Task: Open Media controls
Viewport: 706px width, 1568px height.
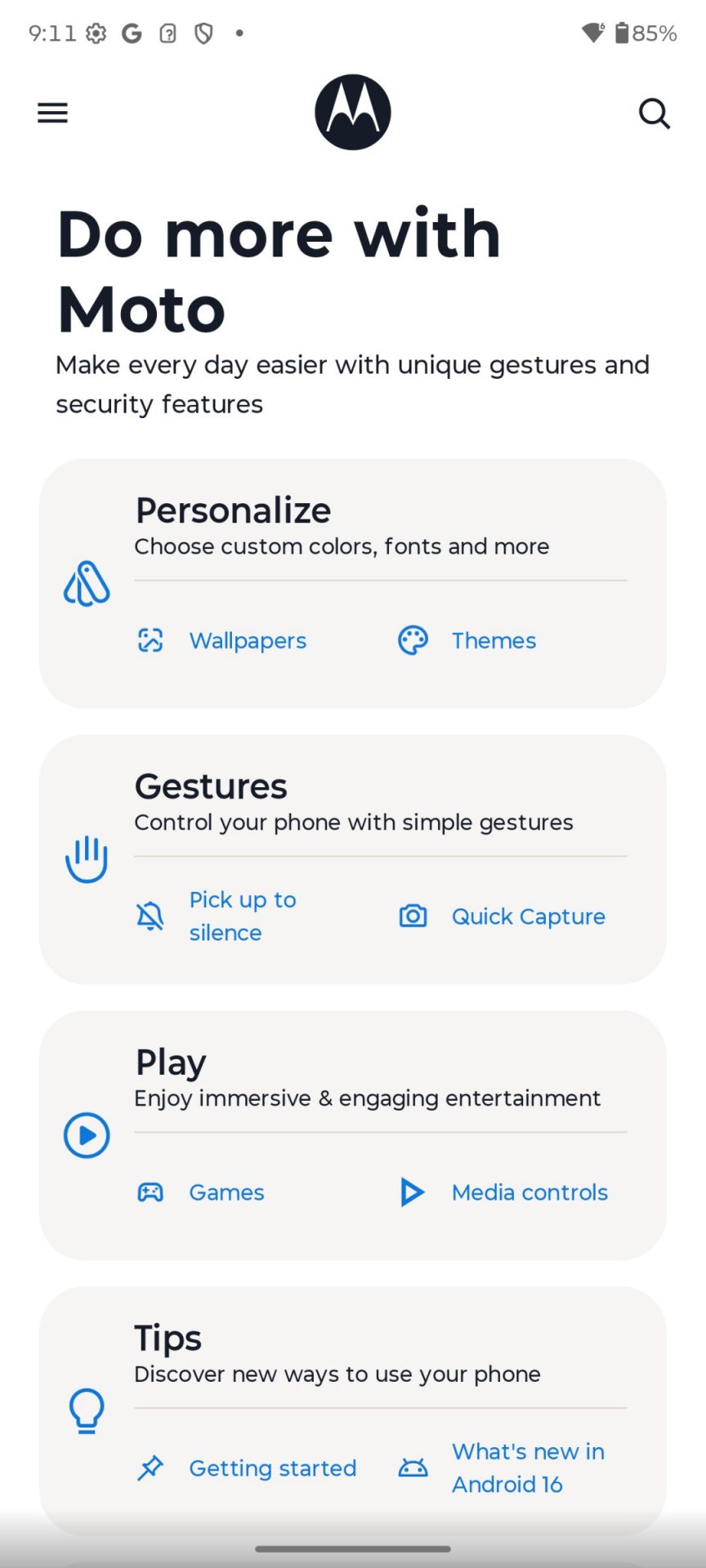Action: coord(529,1192)
